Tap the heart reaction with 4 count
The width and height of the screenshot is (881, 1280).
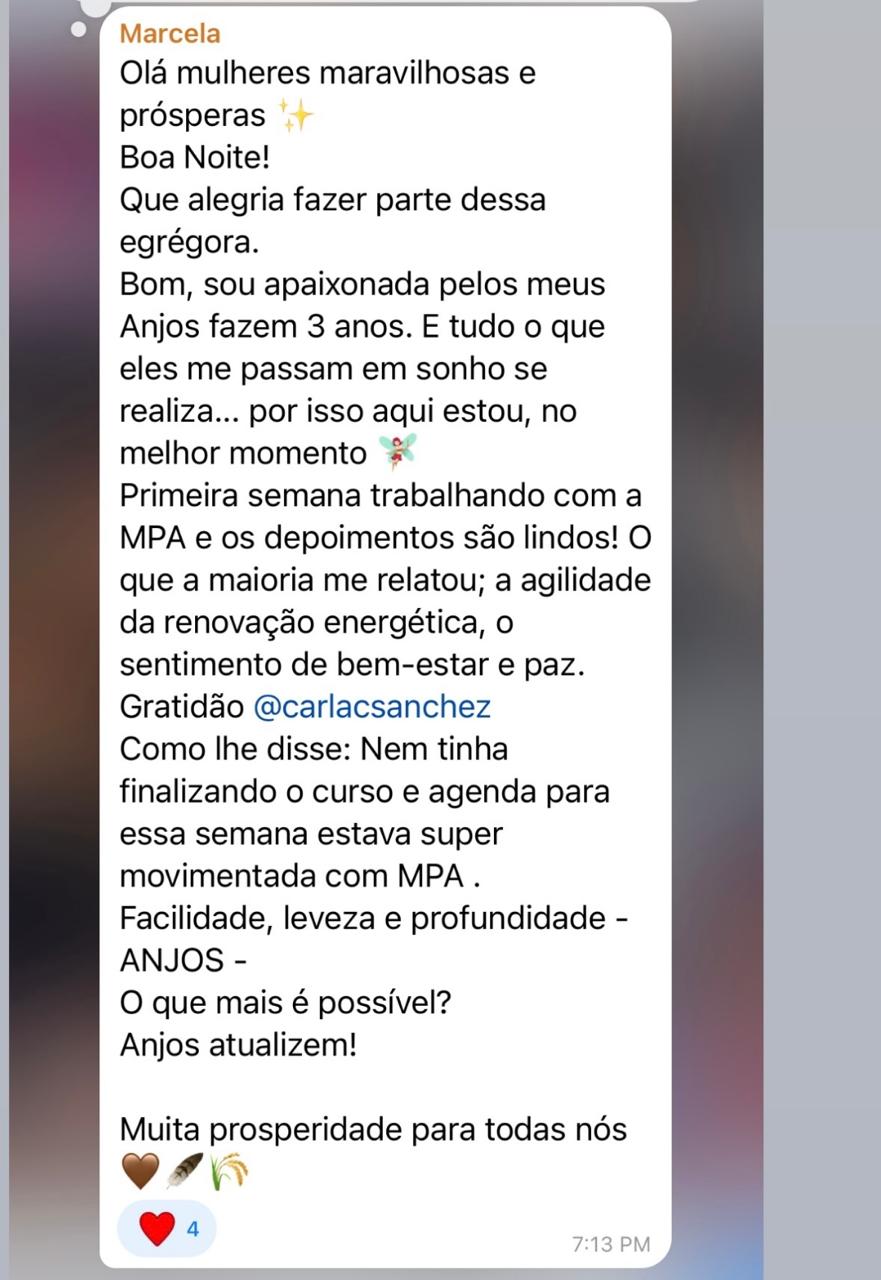[x=166, y=1228]
